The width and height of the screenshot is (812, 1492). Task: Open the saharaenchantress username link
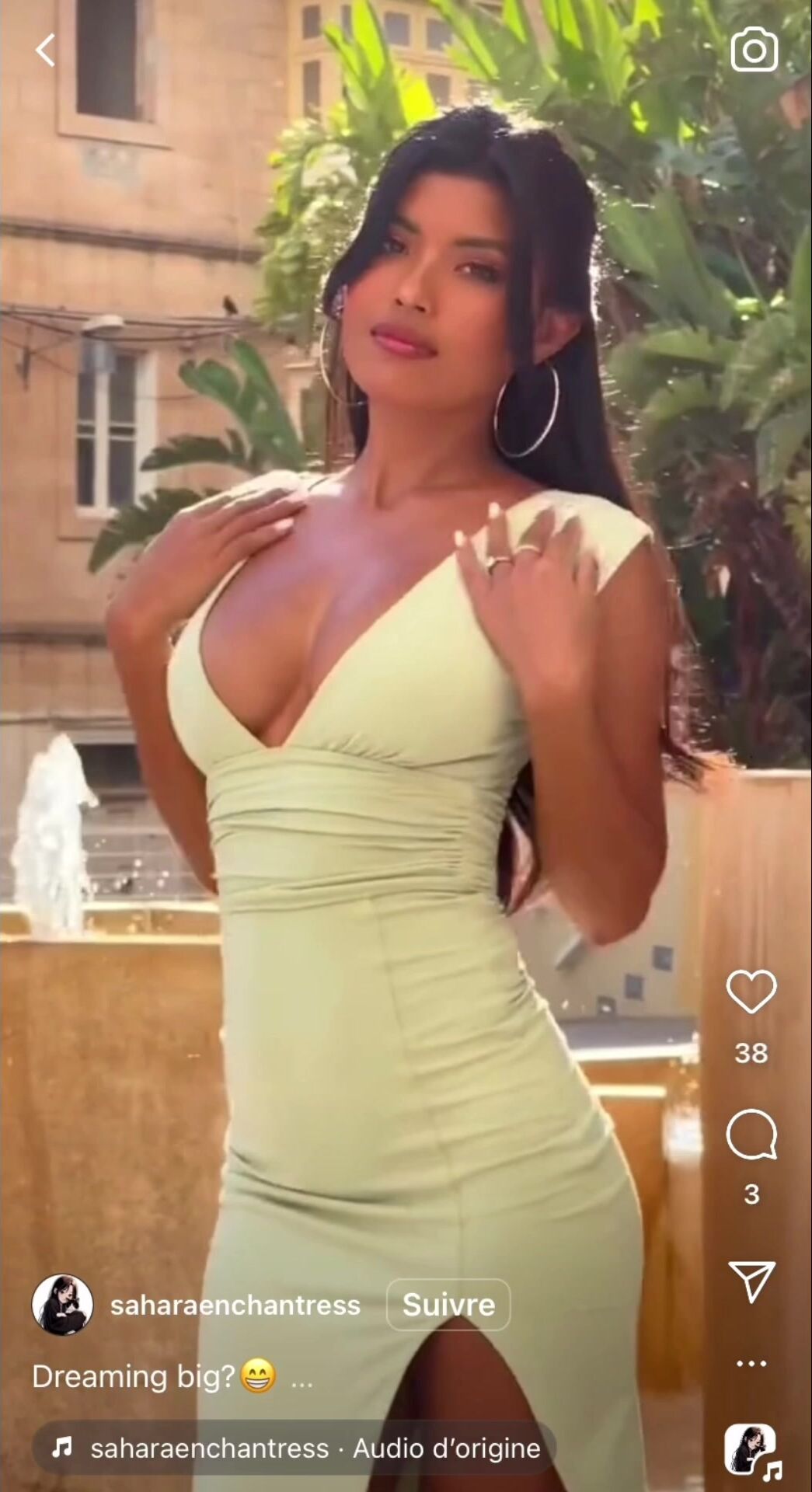(235, 1305)
